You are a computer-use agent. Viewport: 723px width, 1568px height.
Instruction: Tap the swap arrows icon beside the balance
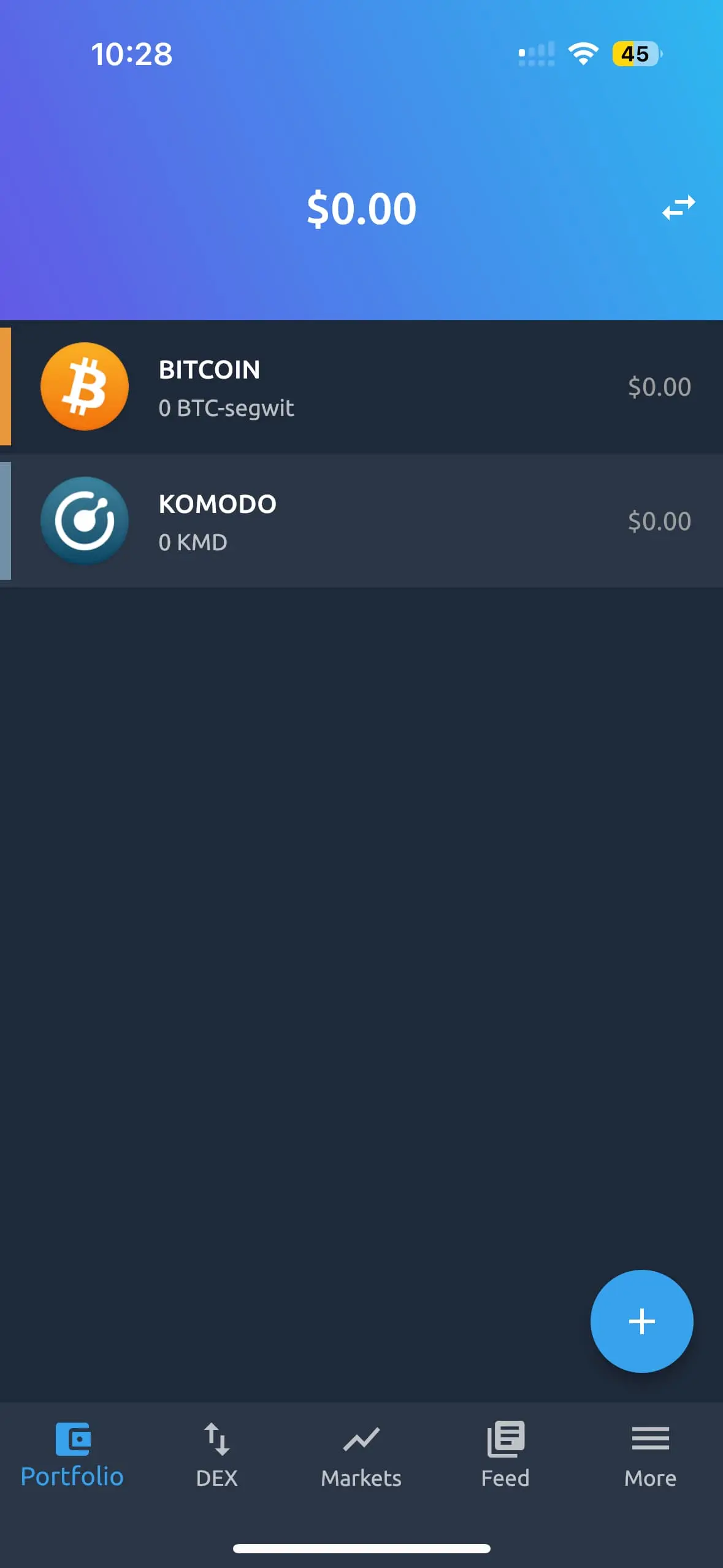tap(677, 208)
